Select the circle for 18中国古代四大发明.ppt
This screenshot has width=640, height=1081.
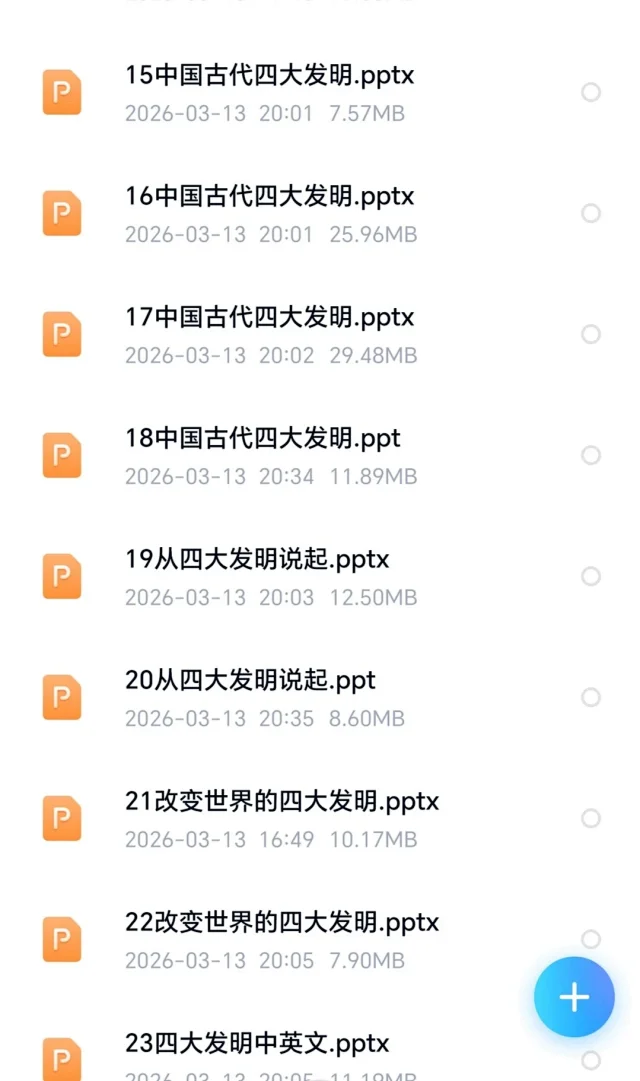pyautogui.click(x=591, y=455)
